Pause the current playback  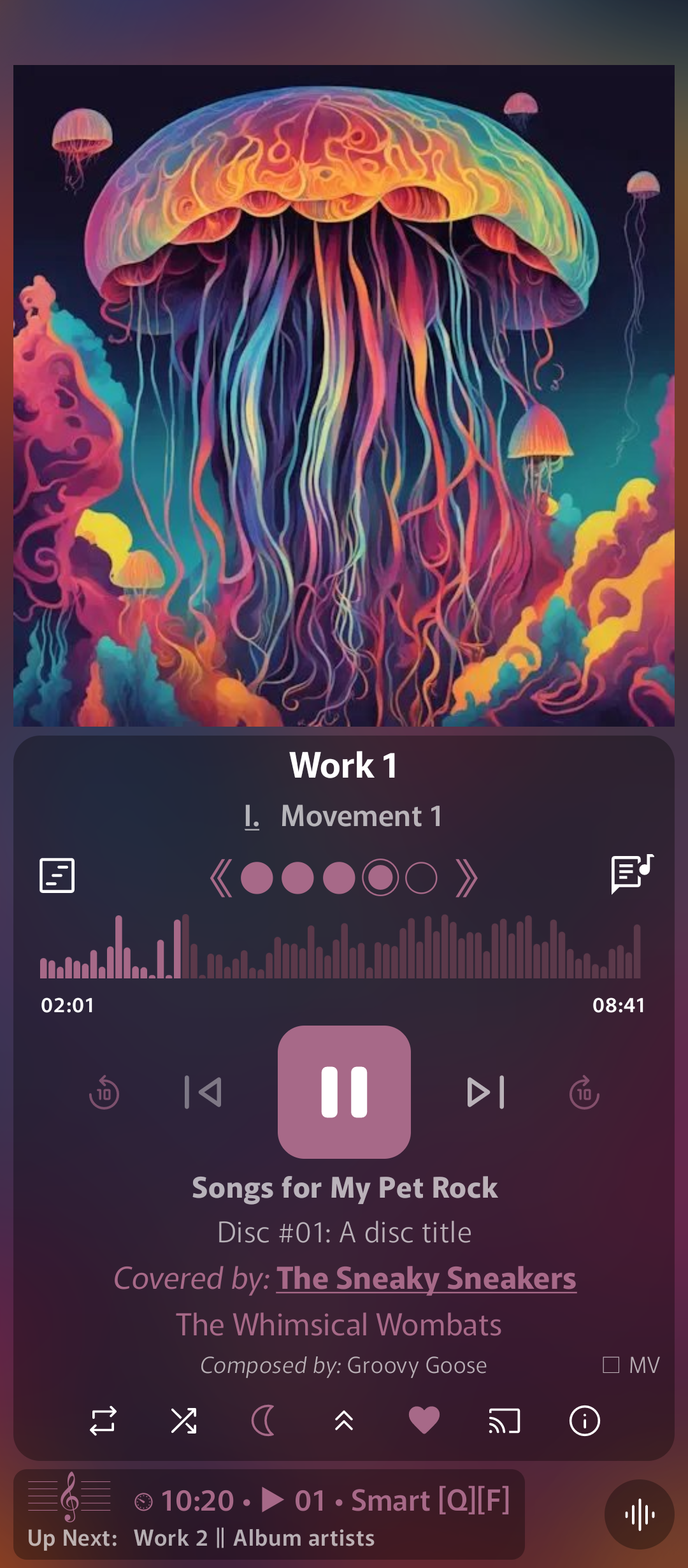(x=344, y=1092)
